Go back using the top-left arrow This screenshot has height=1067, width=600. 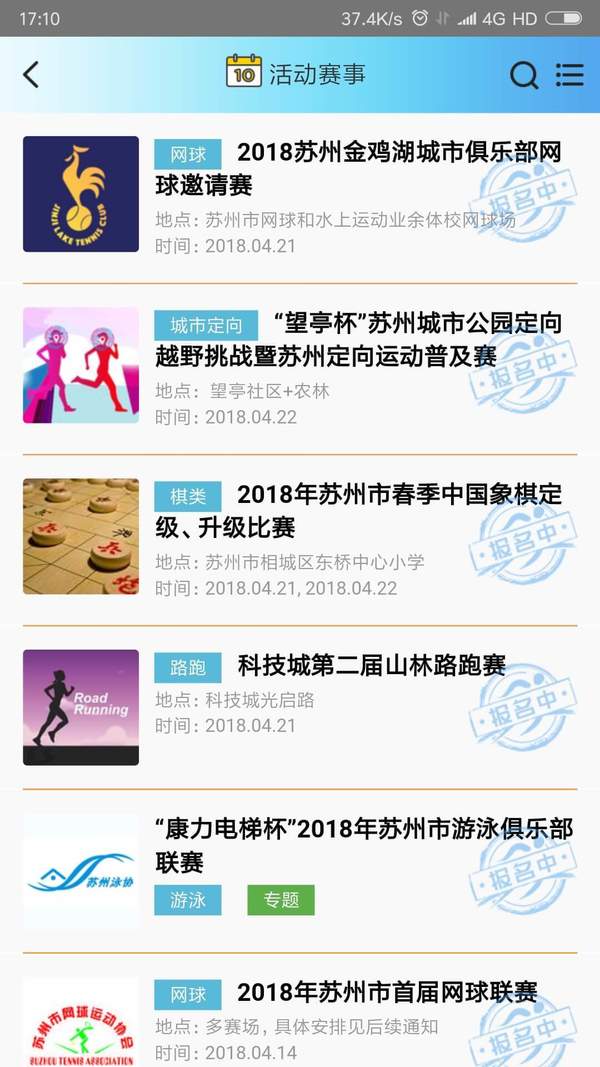pos(31,74)
